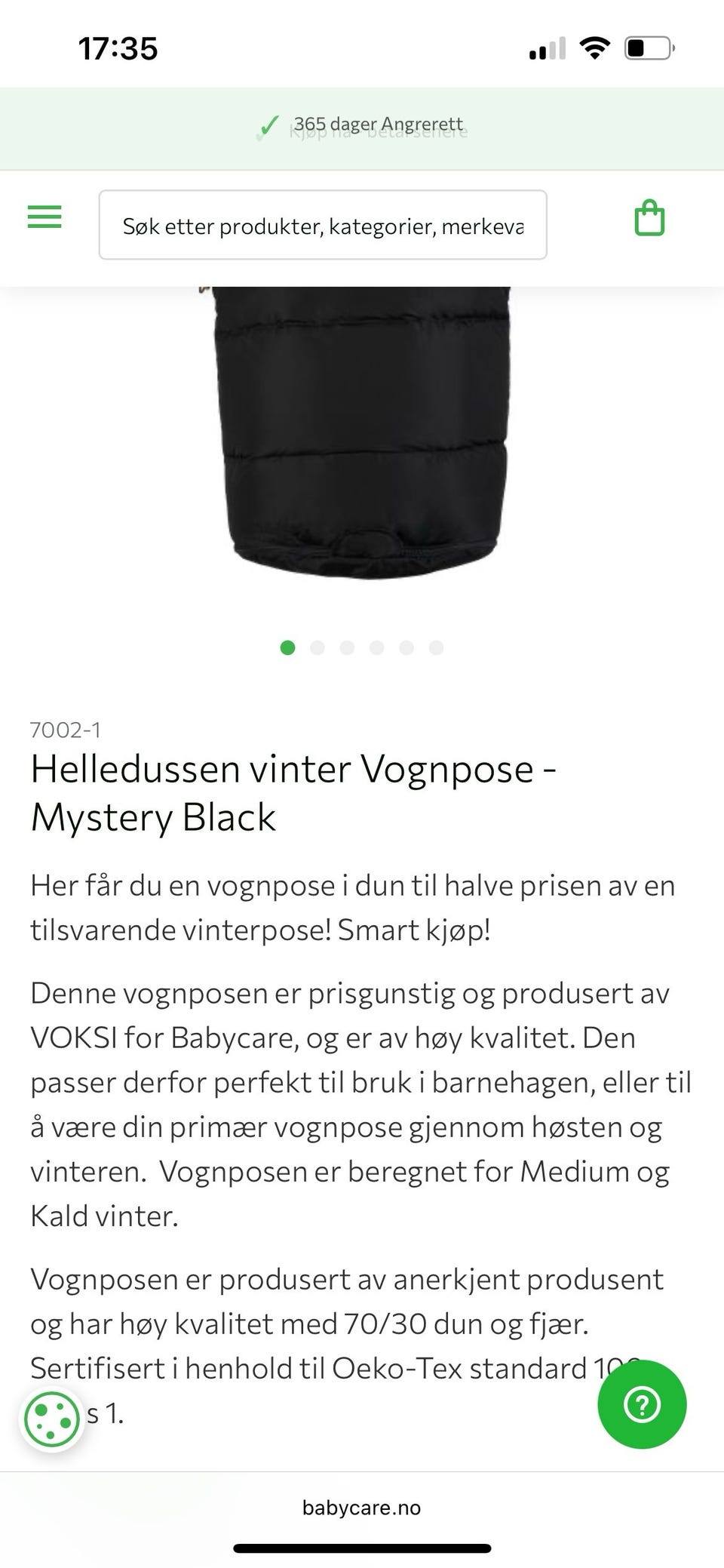Select the fourth carousel dot
The image size is (724, 1568).
[x=376, y=647]
